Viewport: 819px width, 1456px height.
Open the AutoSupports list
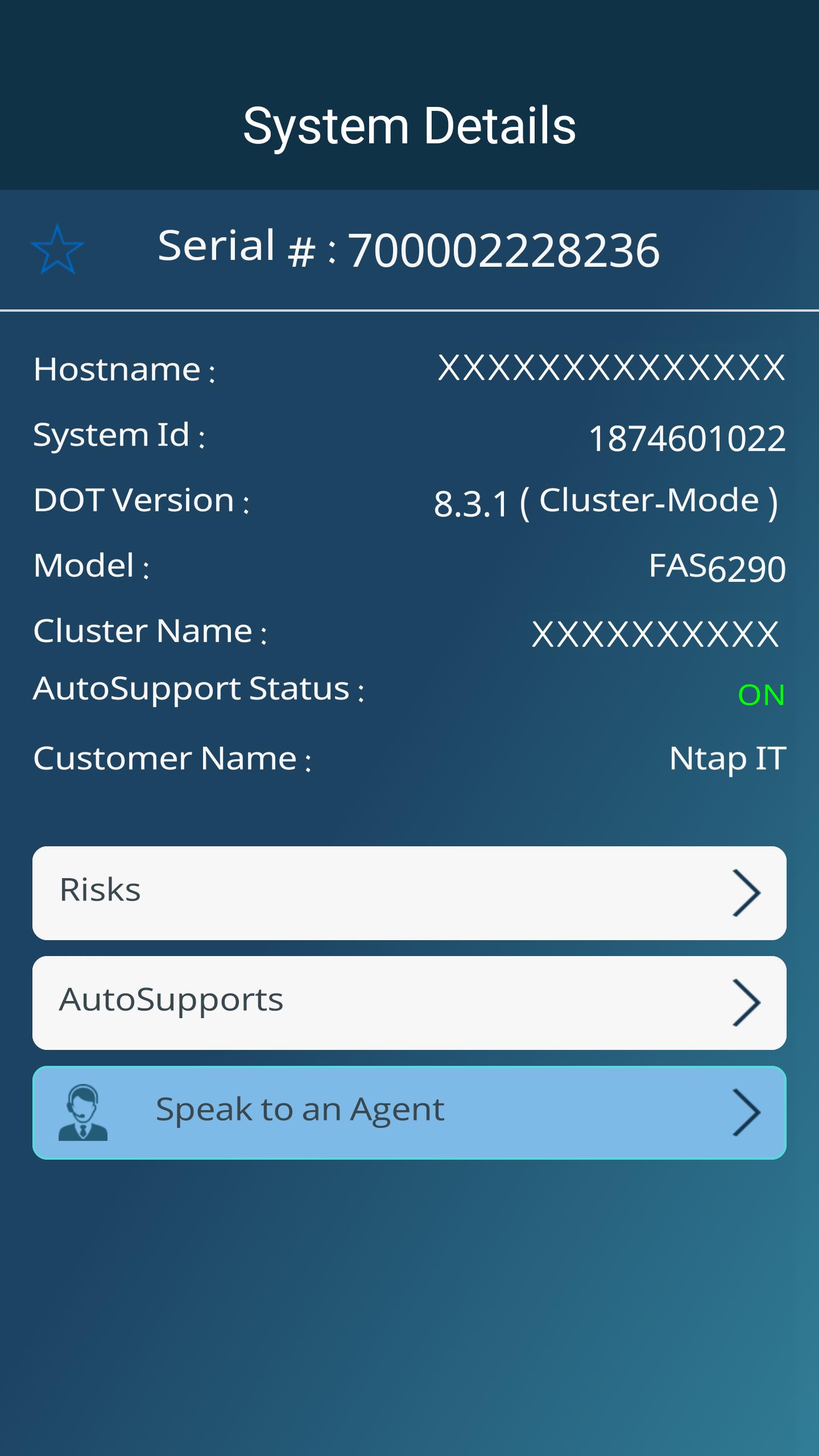[409, 1003]
